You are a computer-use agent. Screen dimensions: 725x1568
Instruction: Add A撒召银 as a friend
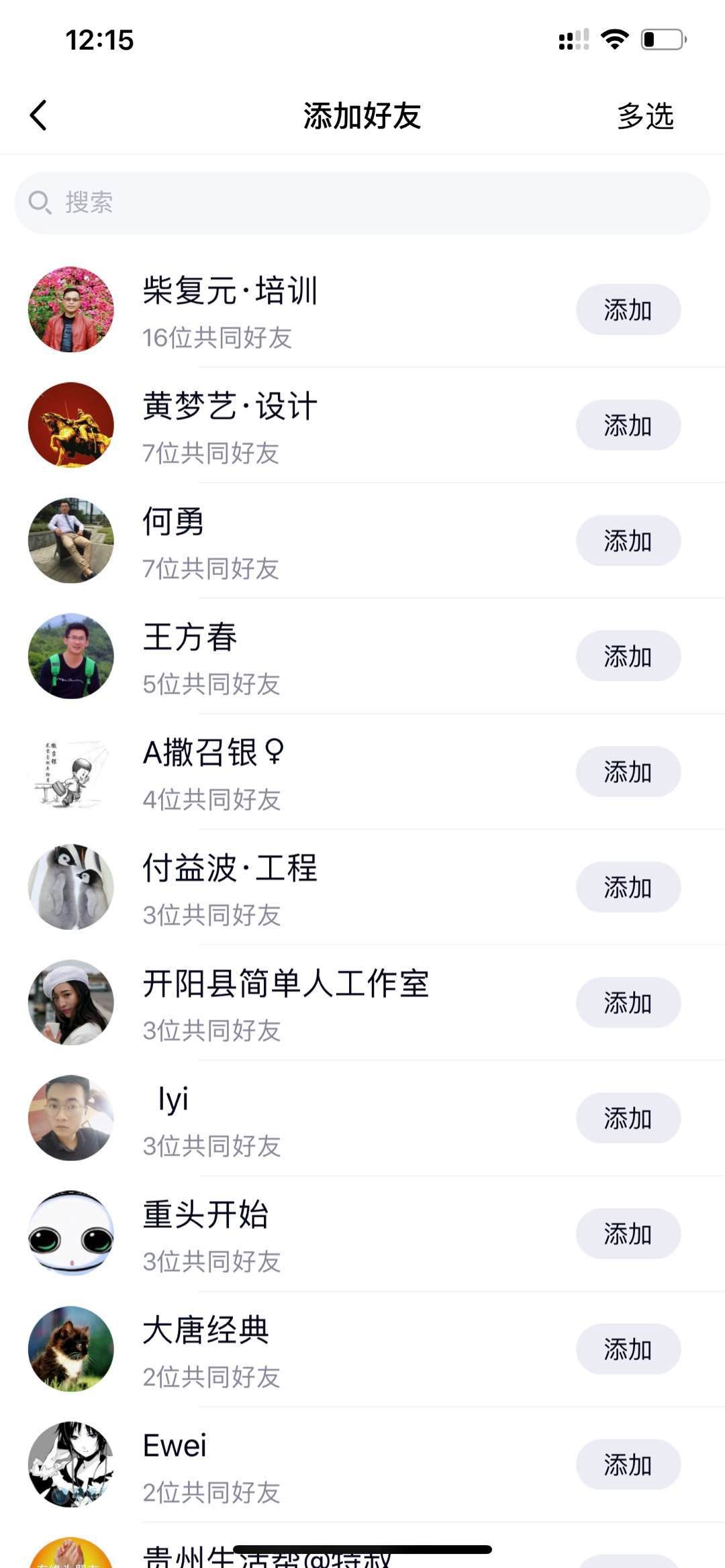point(628,771)
